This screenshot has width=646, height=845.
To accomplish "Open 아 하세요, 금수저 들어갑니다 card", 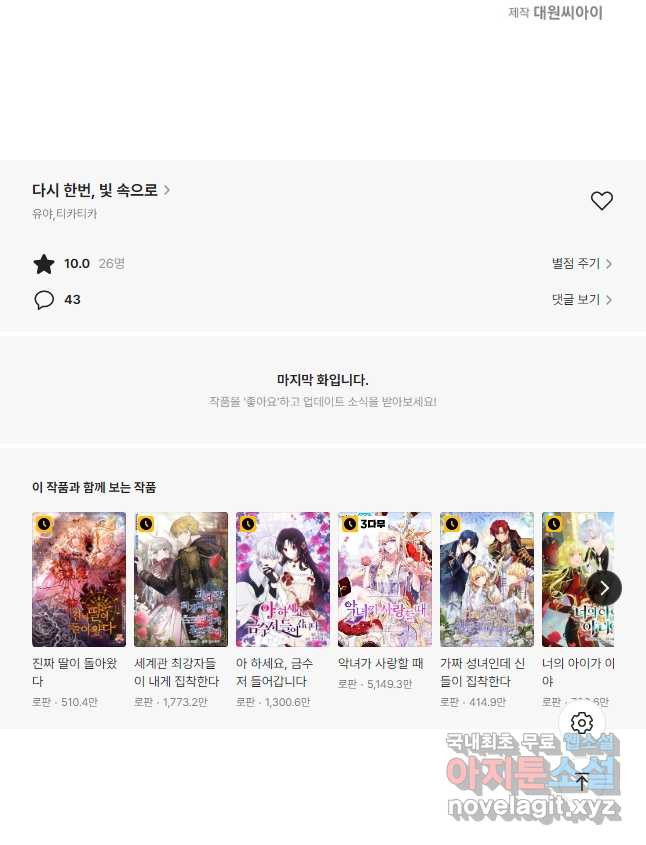I will tap(283, 579).
